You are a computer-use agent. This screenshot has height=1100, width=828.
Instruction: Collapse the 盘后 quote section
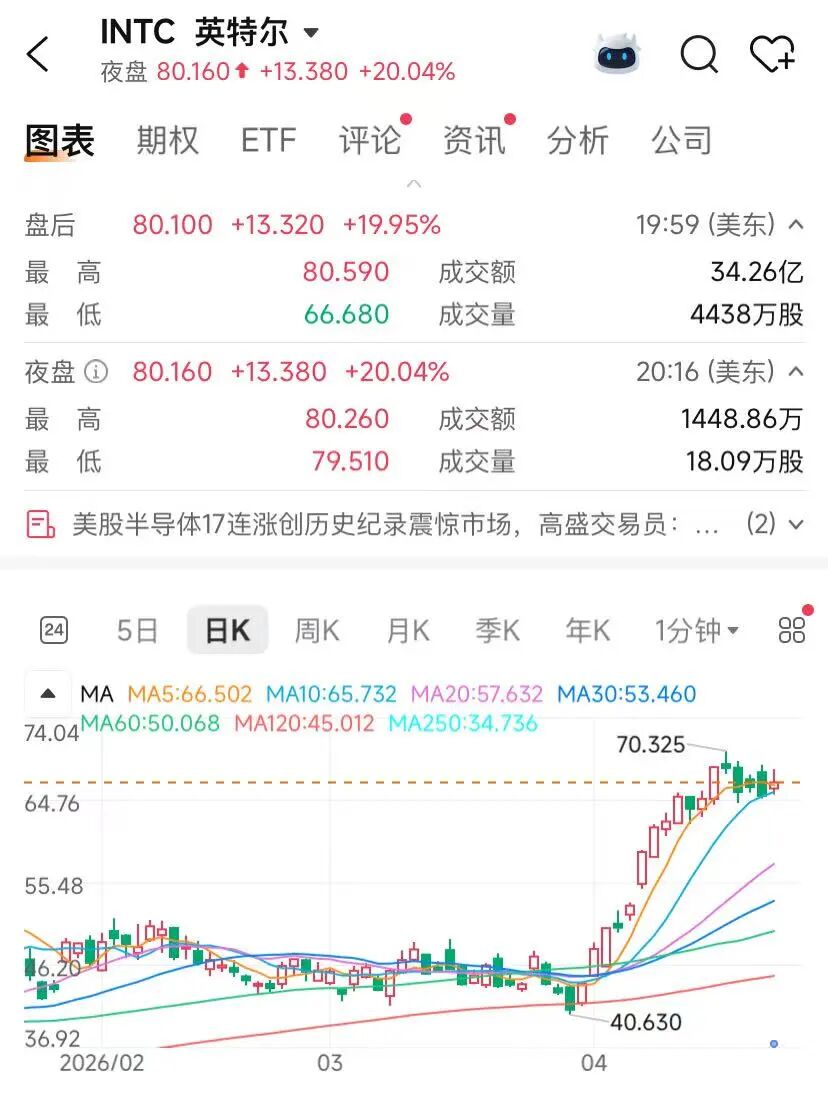[796, 225]
